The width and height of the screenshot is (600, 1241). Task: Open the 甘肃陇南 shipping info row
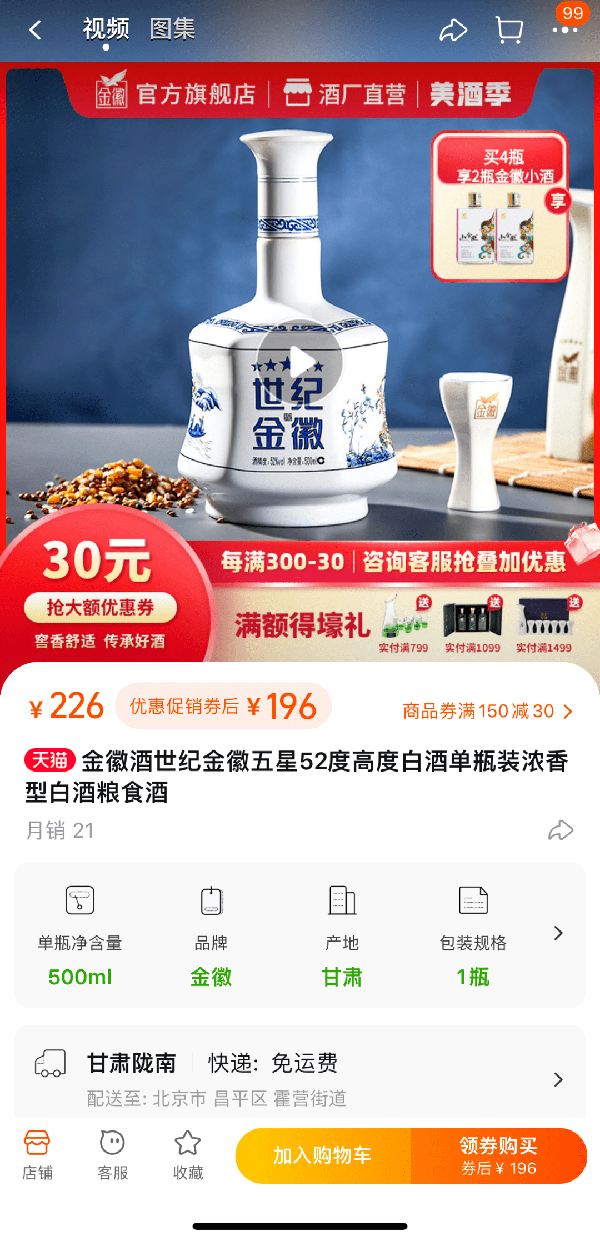click(300, 1078)
